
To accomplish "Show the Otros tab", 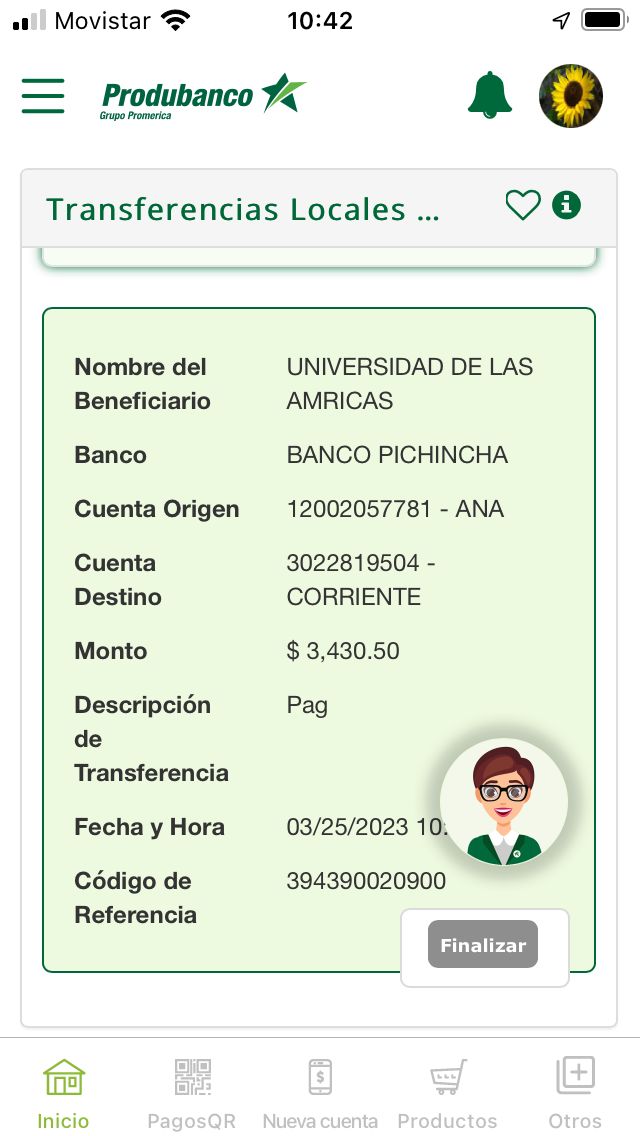I will coord(575,1093).
